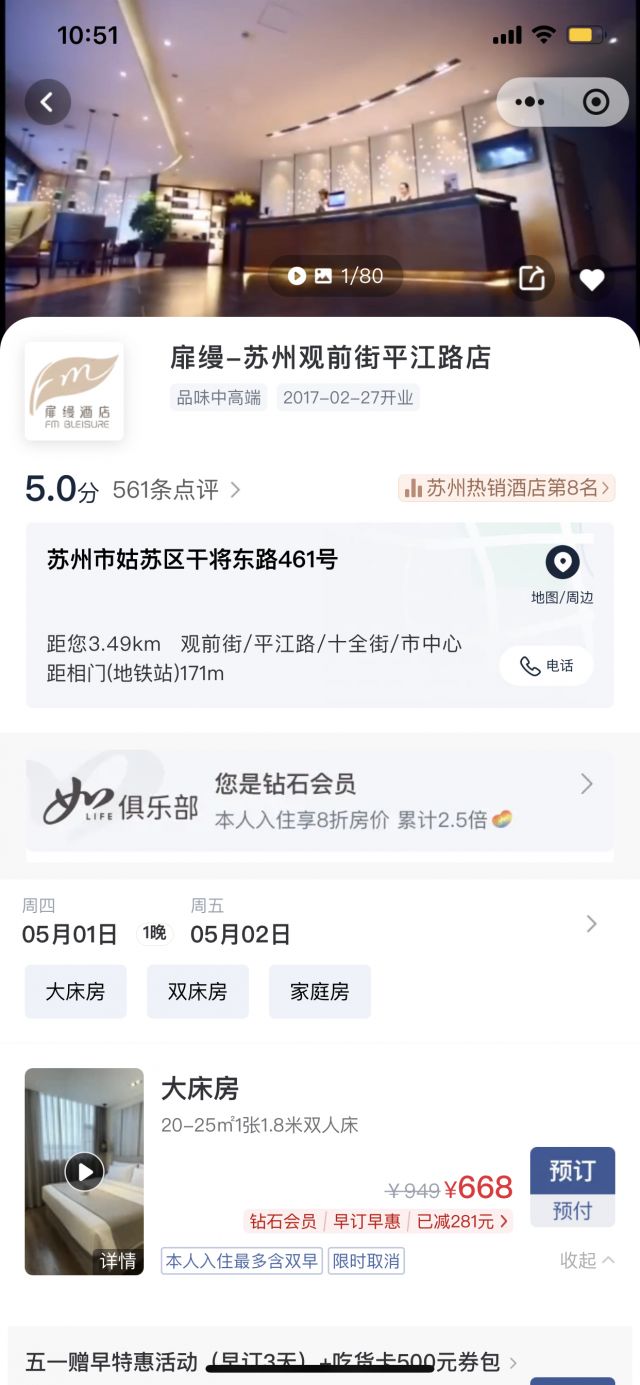This screenshot has height=1385, width=640.
Task: Play the 大床房 room video
Action: point(84,1171)
